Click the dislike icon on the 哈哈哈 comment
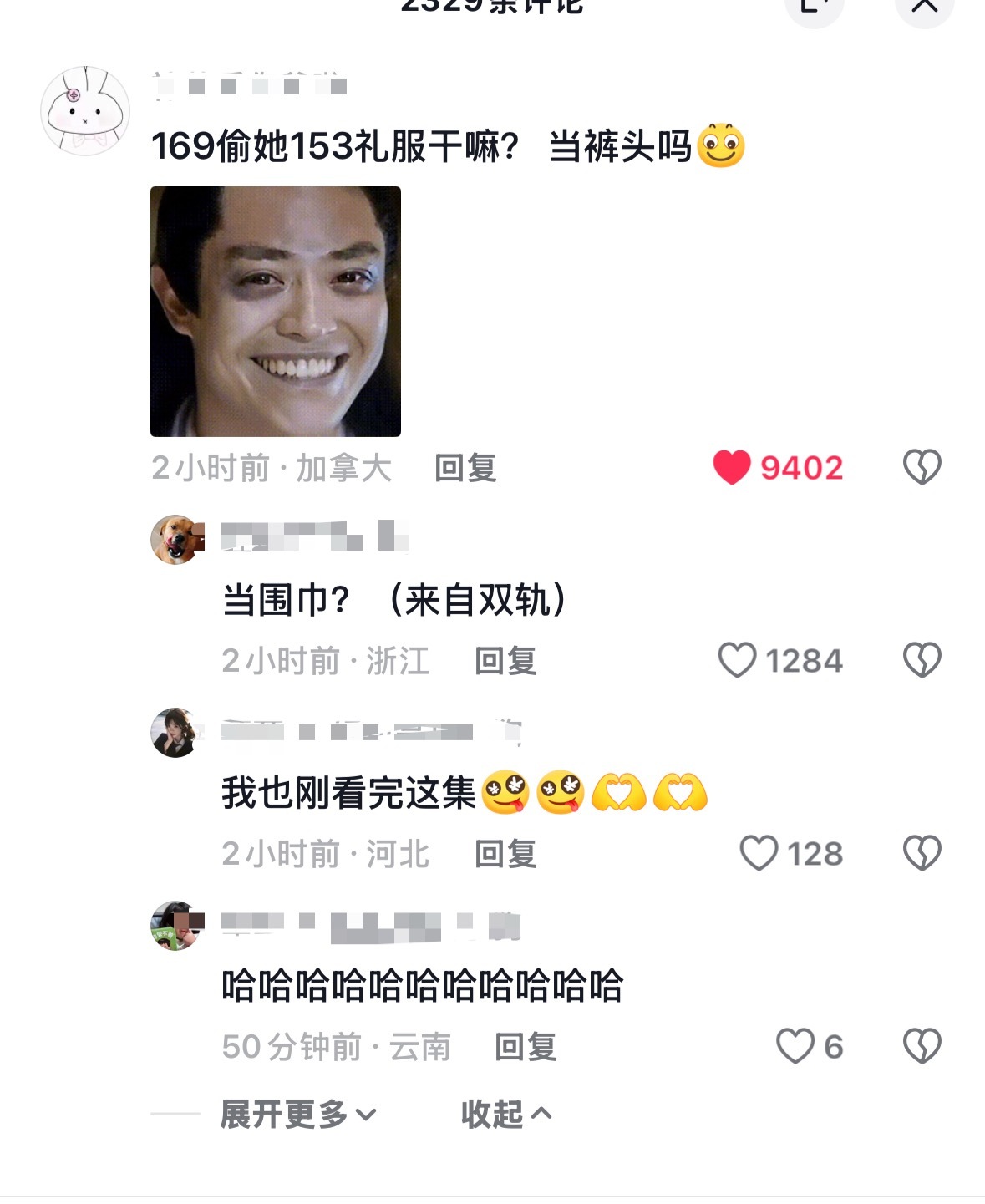The width and height of the screenshot is (985, 1204). point(922,1045)
